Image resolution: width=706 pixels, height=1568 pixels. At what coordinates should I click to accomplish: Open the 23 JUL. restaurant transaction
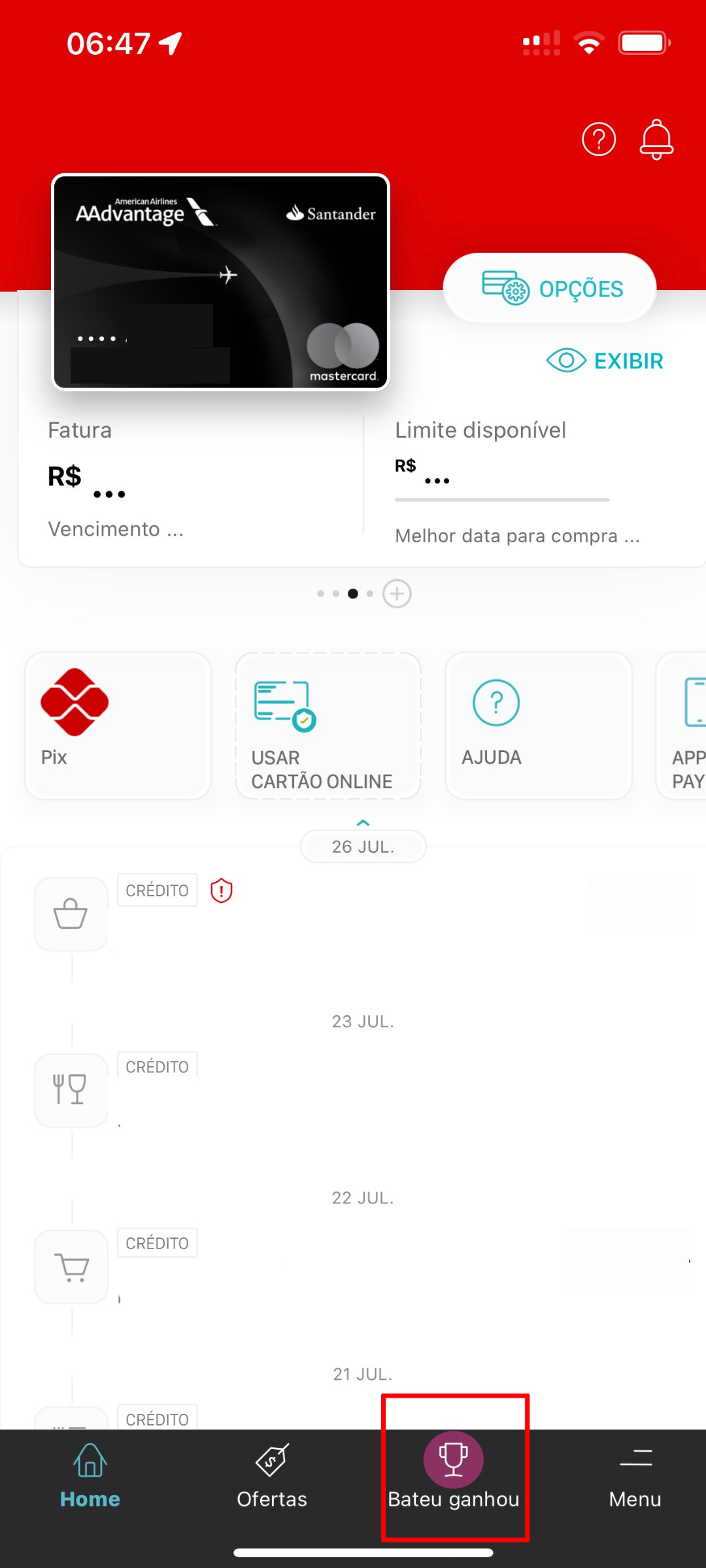[363, 1090]
